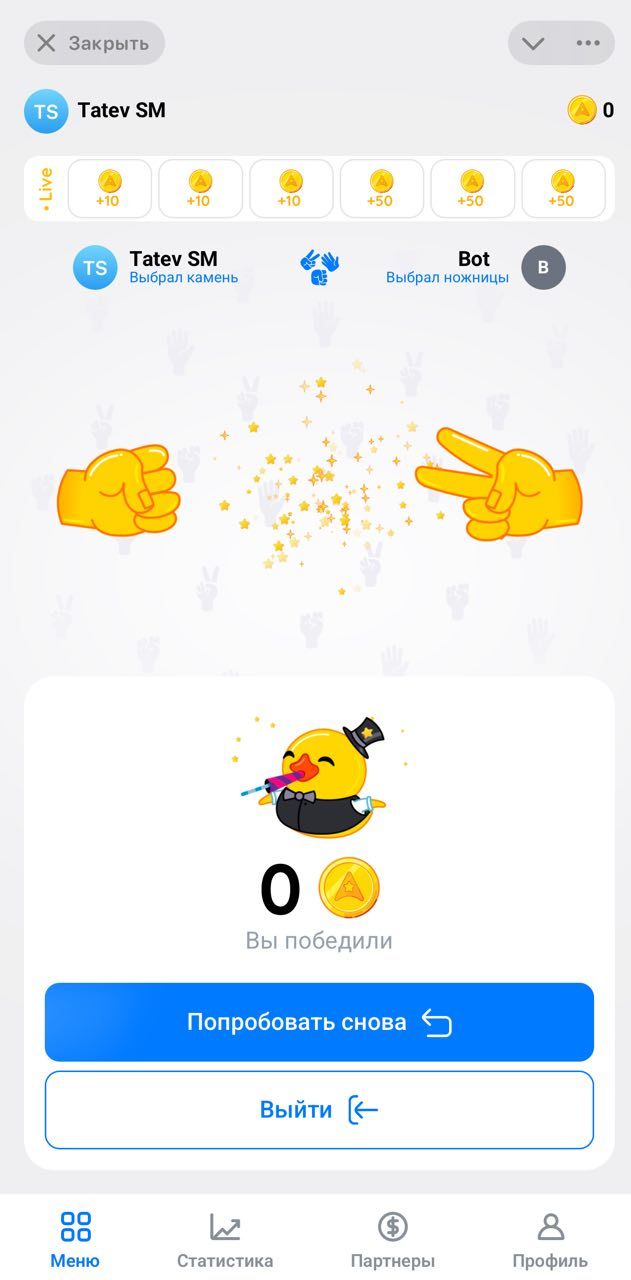Switch to the Меню tab
Image resolution: width=631 pixels, height=1280 pixels.
[75, 1238]
